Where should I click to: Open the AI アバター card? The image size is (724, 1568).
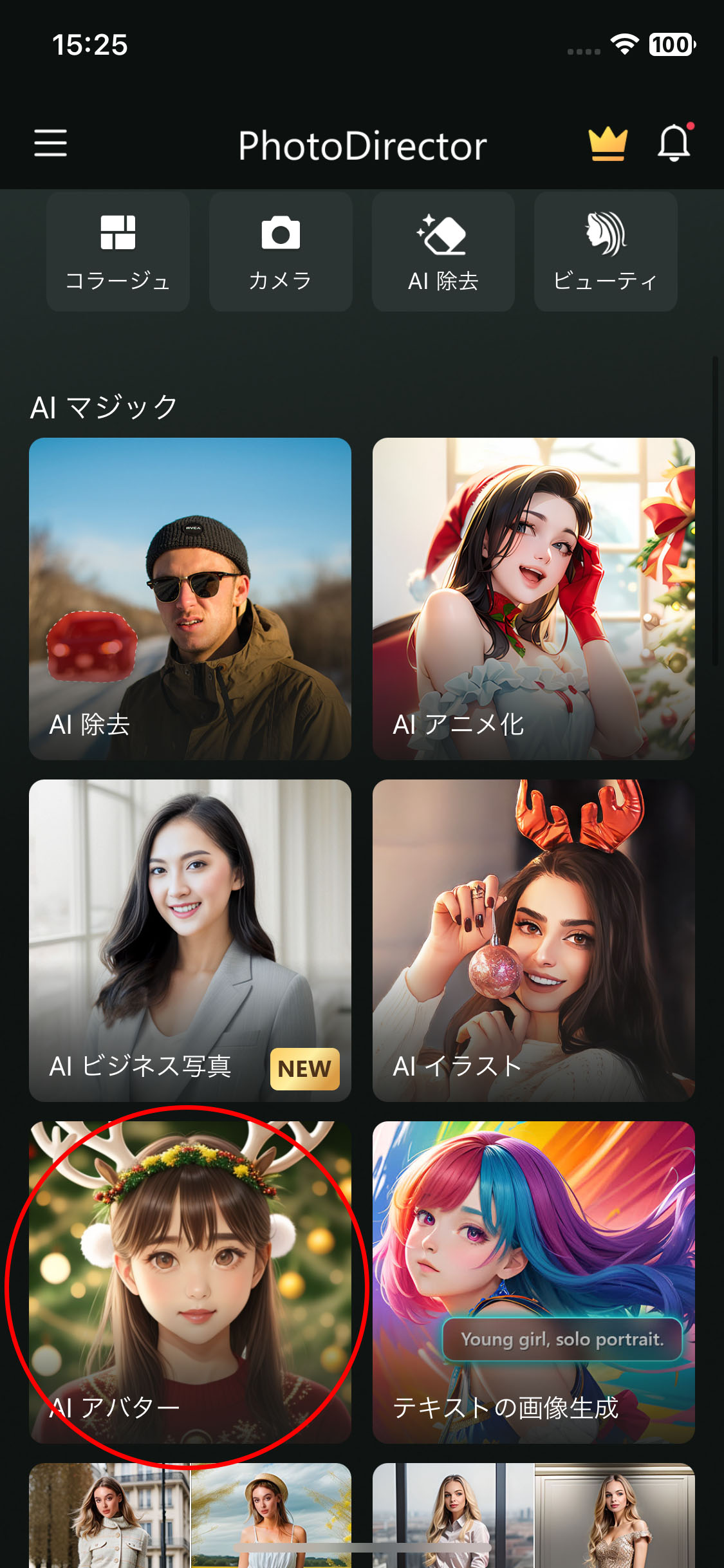190,1282
